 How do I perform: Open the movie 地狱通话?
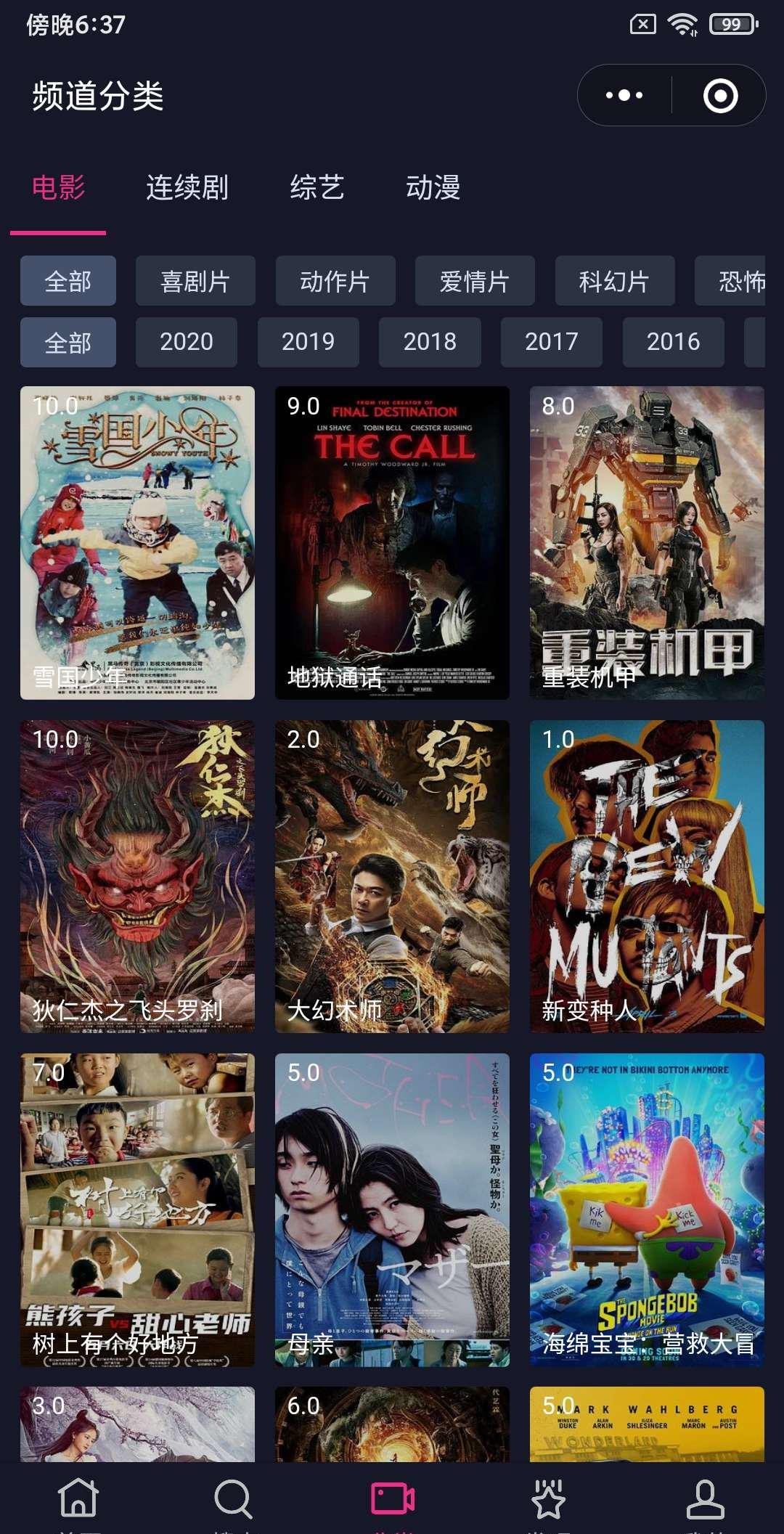[x=392, y=542]
